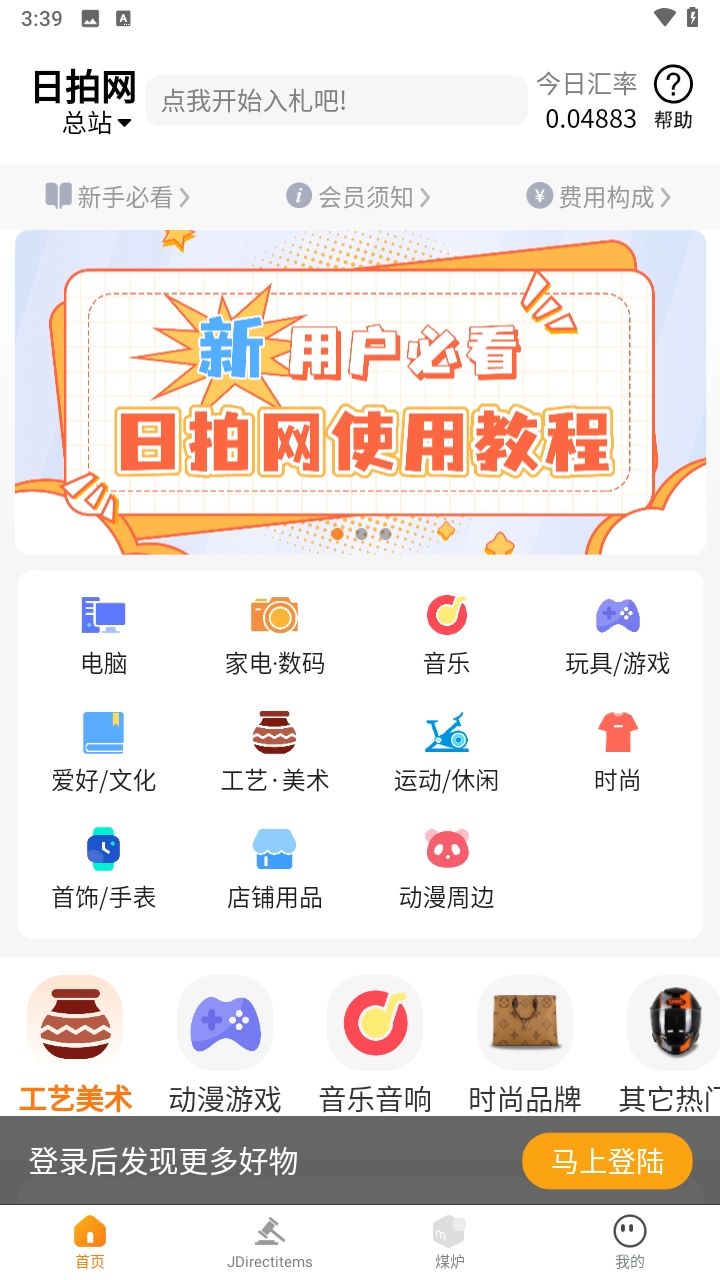Tap the 时尚 t-shirt category icon

(617, 732)
